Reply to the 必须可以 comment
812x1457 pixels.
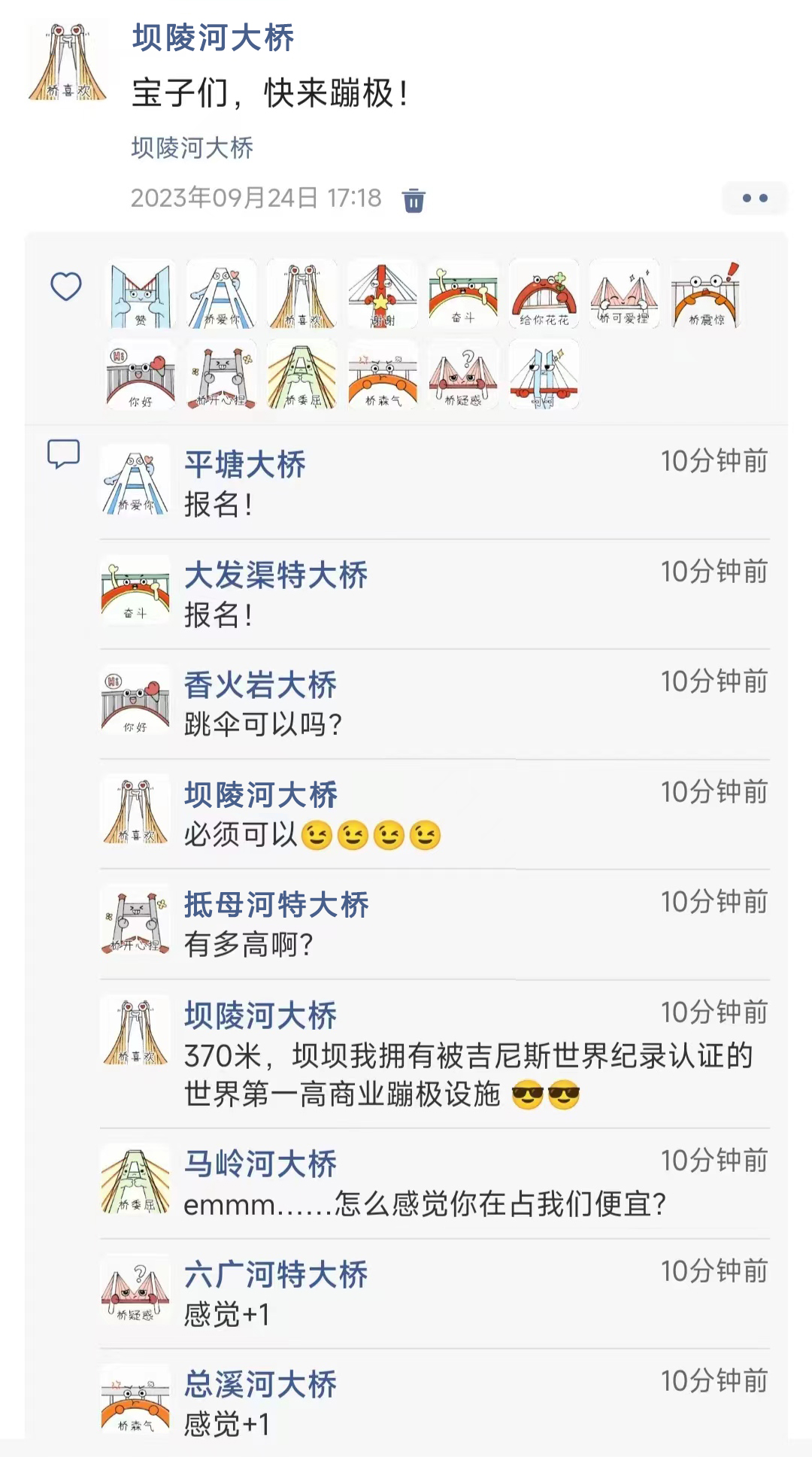pos(312,835)
